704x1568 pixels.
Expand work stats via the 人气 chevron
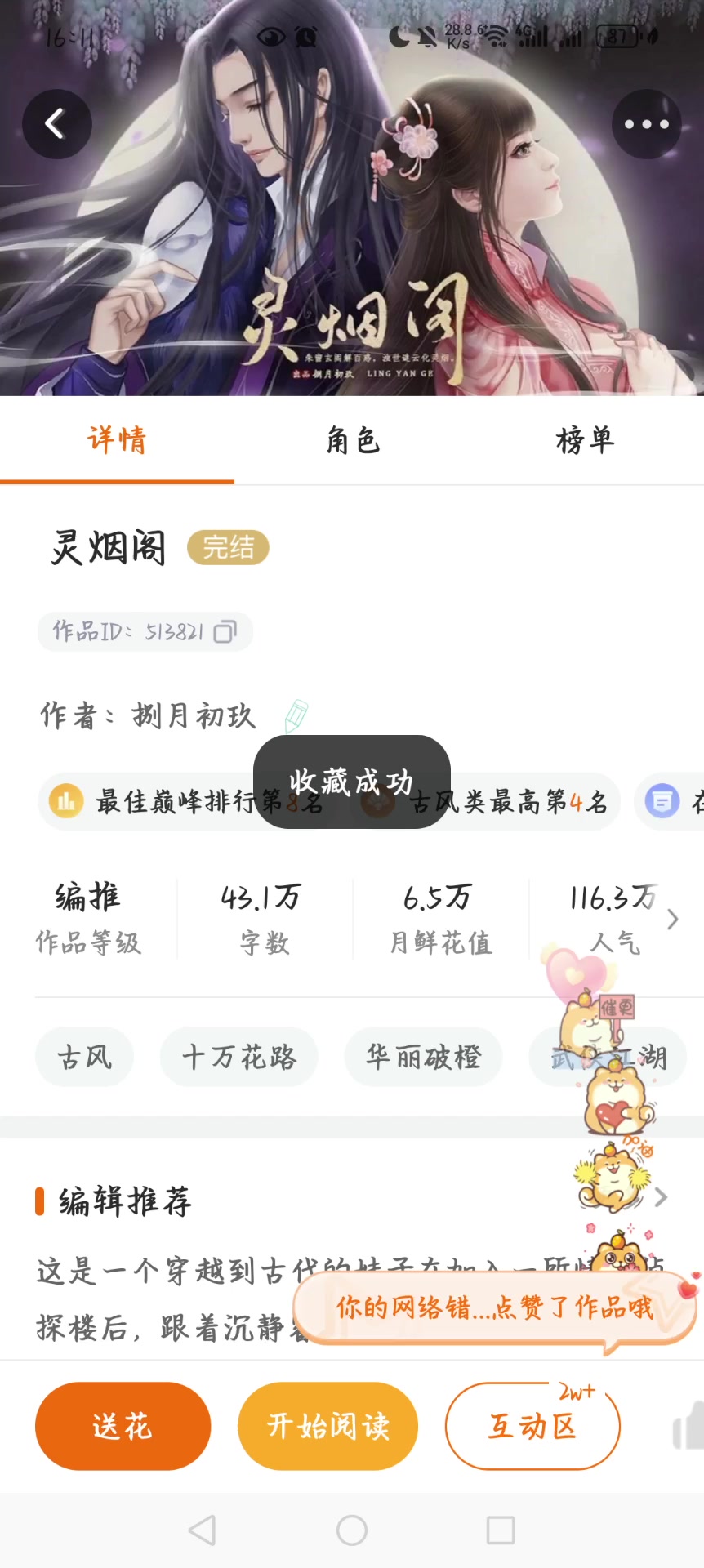point(672,920)
